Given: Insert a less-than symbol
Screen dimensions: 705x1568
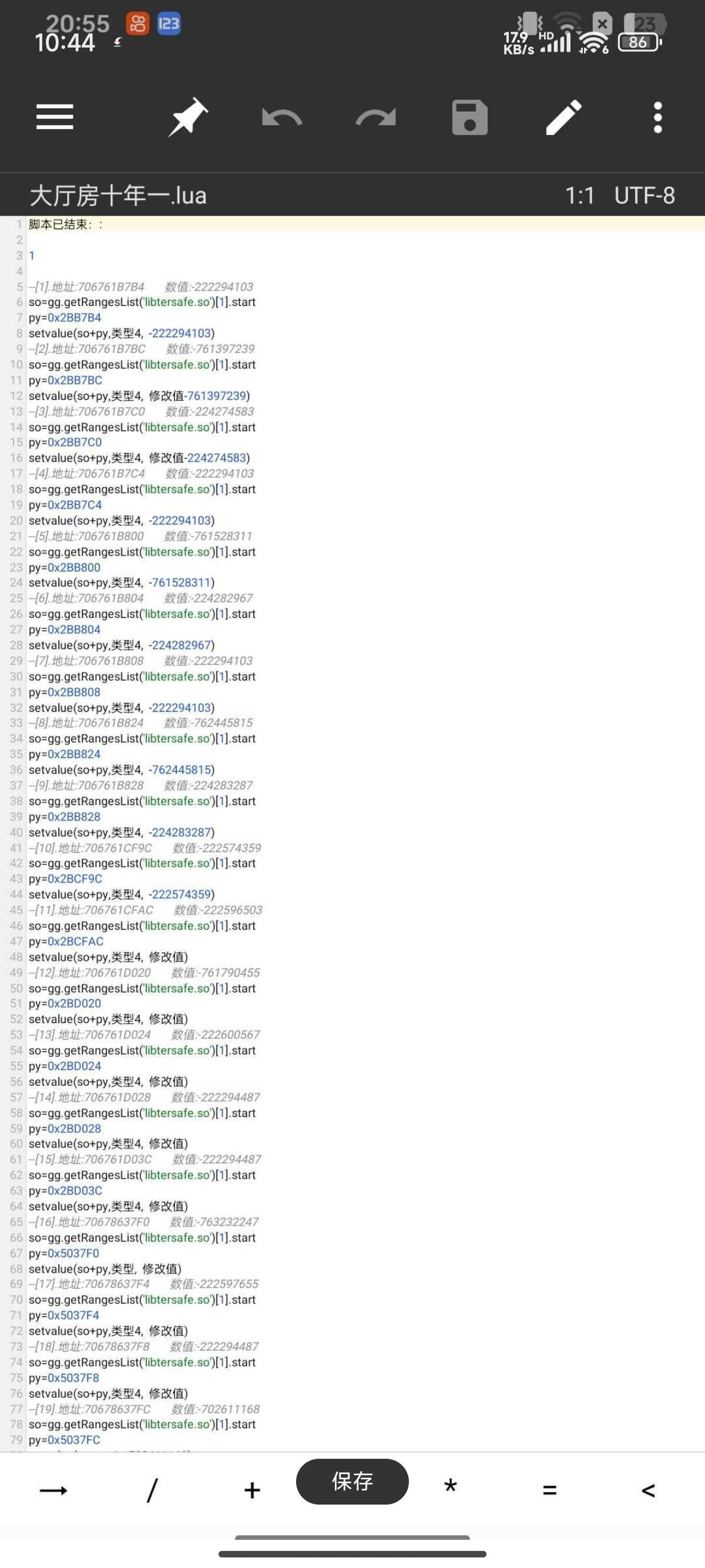Looking at the screenshot, I should click(x=649, y=1490).
